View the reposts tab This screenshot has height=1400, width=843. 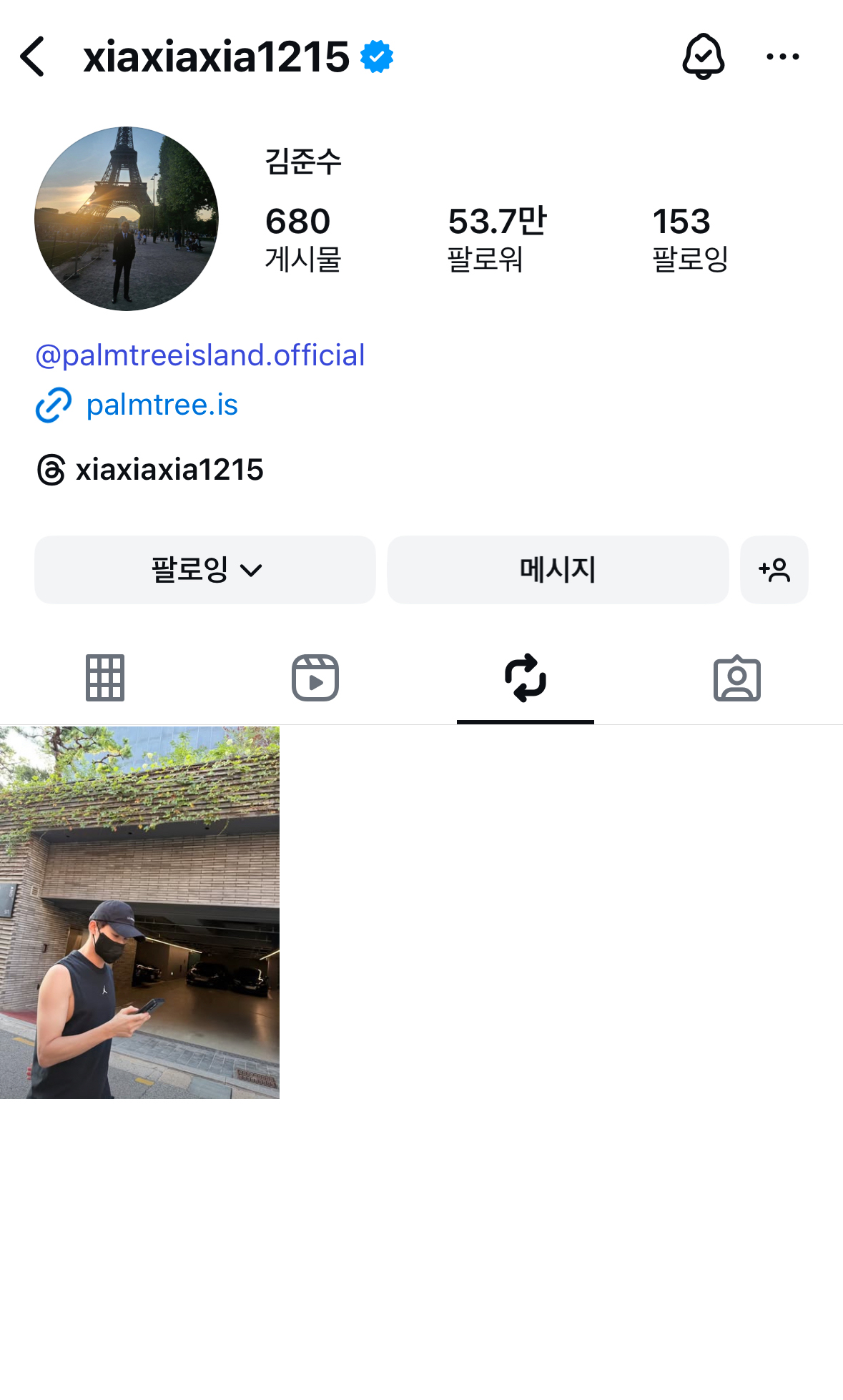pyautogui.click(x=526, y=677)
